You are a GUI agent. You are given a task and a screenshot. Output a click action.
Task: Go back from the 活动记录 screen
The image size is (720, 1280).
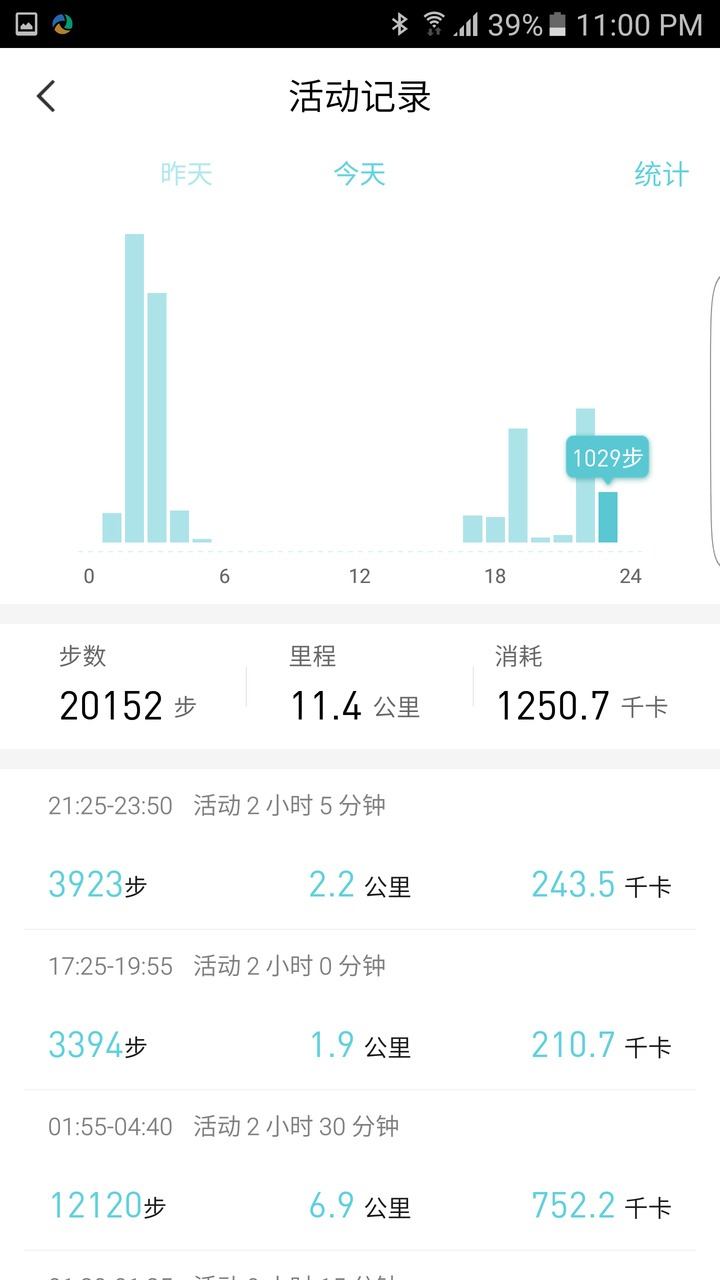click(x=46, y=97)
